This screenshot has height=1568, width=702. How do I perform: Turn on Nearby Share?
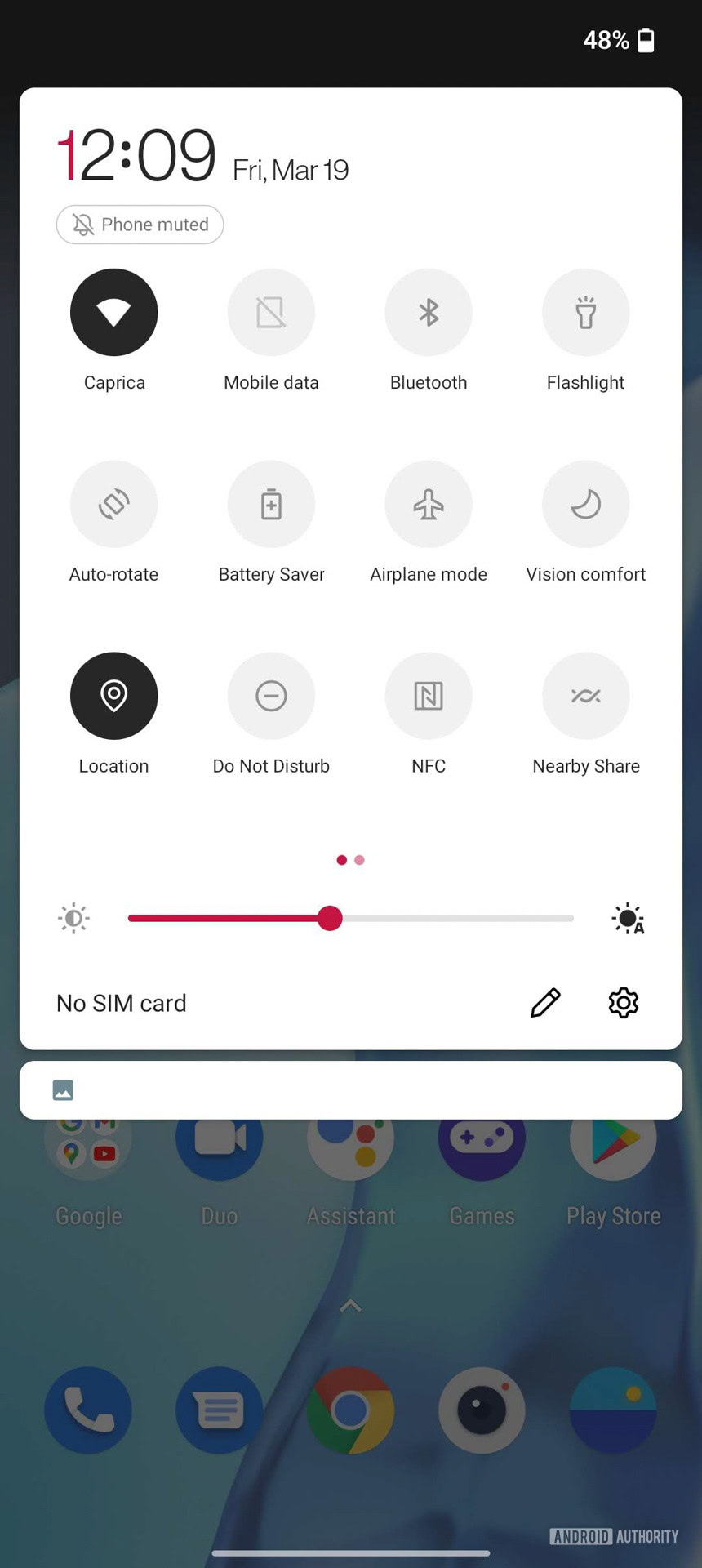click(x=586, y=696)
